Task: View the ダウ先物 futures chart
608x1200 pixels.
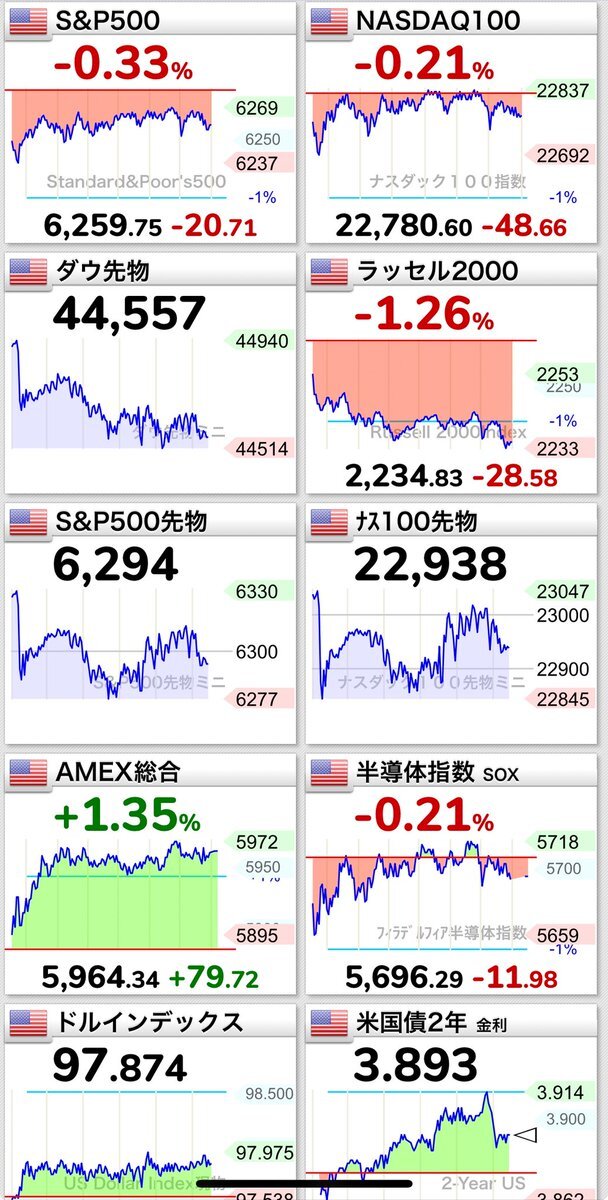Action: pyautogui.click(x=150, y=374)
